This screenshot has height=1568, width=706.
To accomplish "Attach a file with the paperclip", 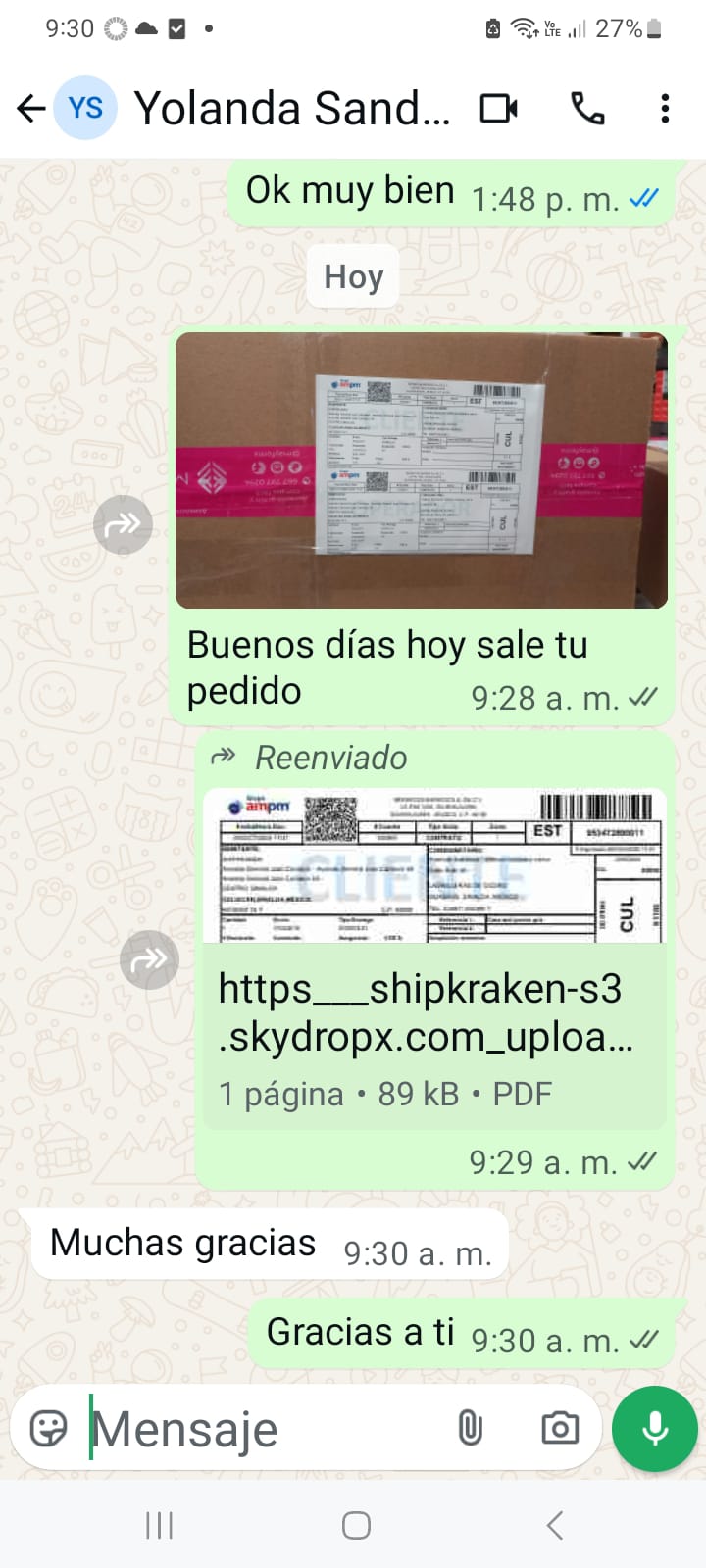I will pos(471,1429).
